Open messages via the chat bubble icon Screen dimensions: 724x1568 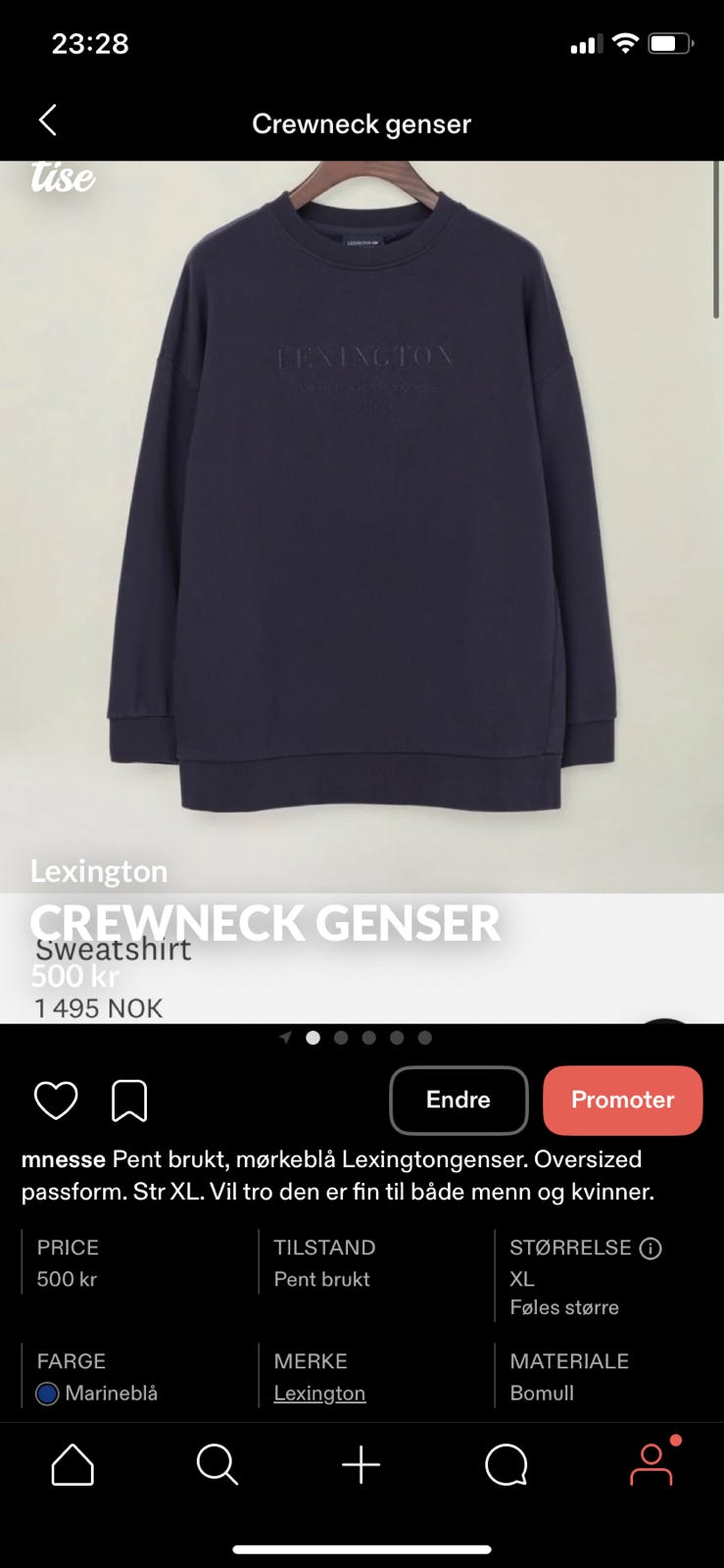pos(506,1465)
